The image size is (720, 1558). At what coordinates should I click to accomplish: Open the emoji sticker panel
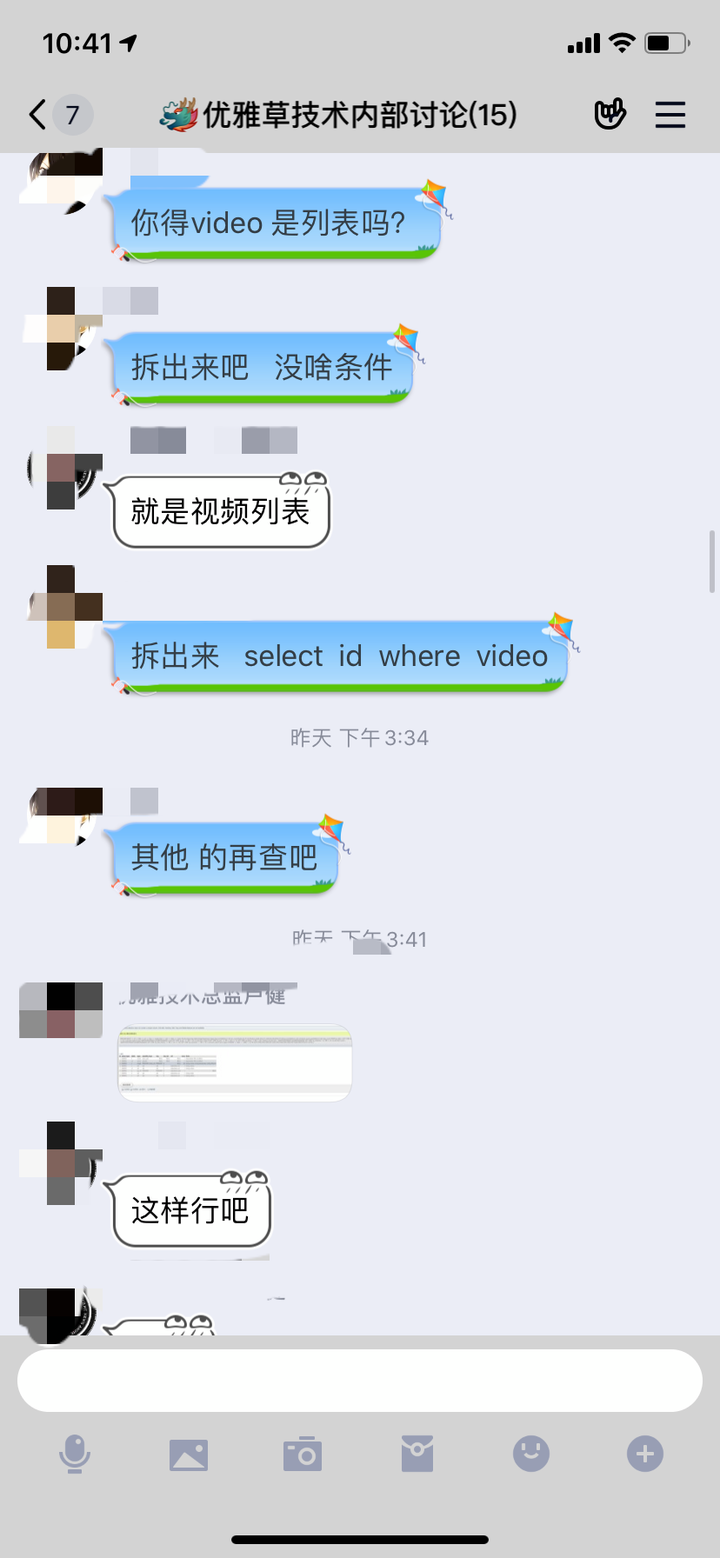click(x=531, y=1454)
